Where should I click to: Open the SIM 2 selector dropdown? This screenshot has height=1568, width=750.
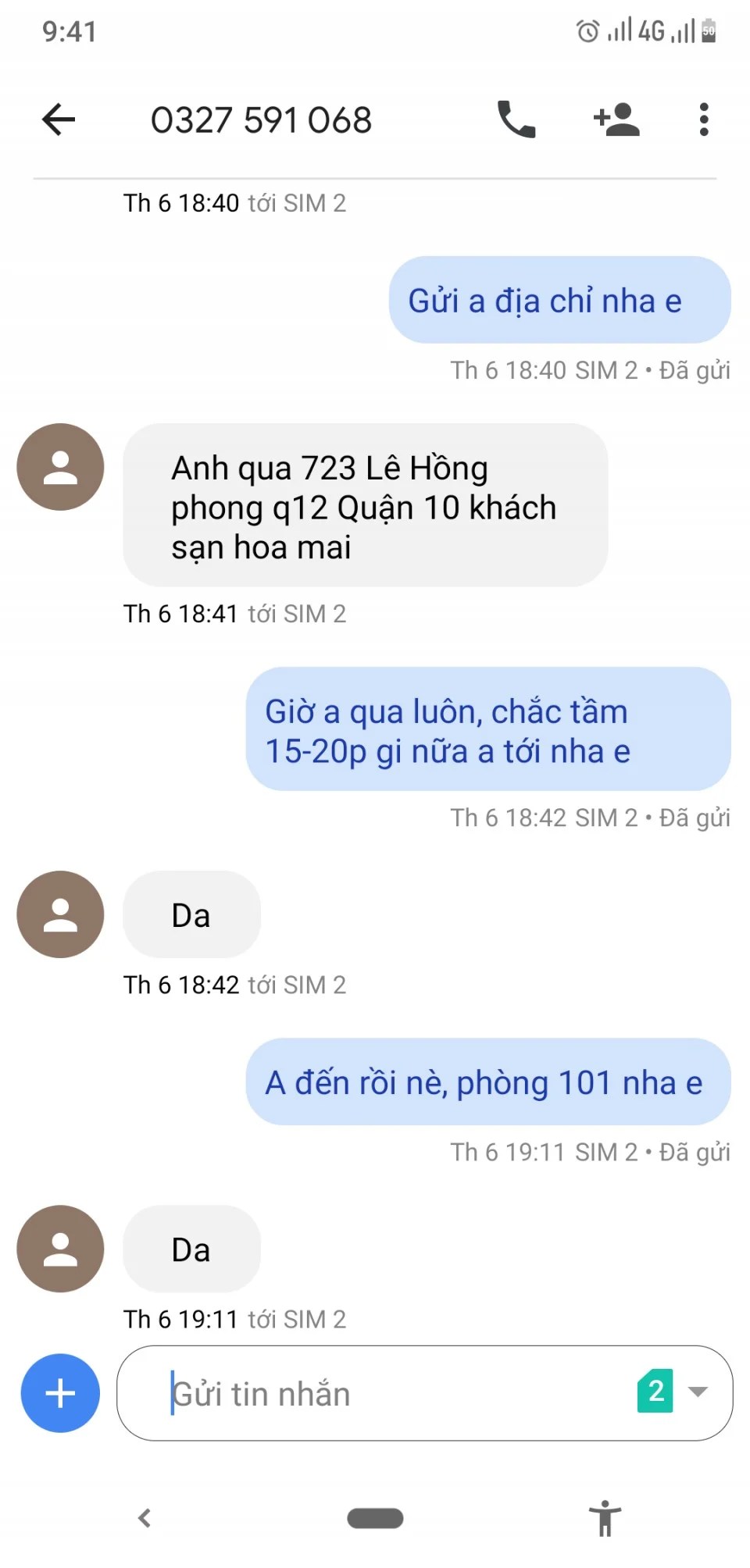673,1392
